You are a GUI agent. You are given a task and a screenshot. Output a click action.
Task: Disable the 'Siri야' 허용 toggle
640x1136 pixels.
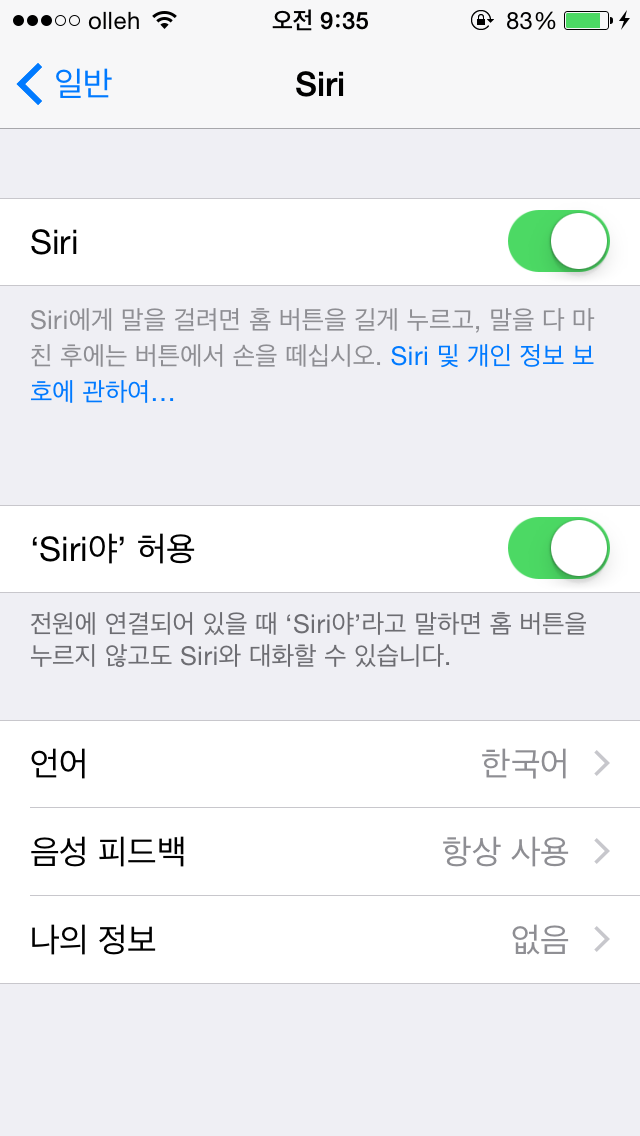click(x=559, y=548)
